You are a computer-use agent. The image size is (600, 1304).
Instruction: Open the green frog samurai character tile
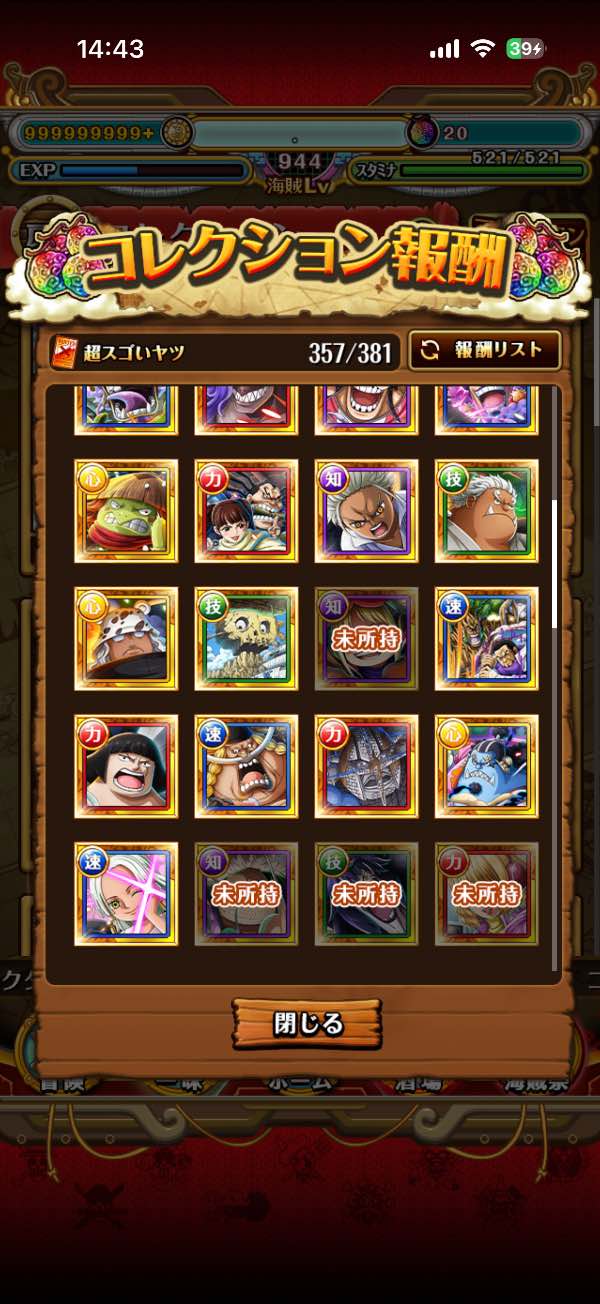coord(126,511)
